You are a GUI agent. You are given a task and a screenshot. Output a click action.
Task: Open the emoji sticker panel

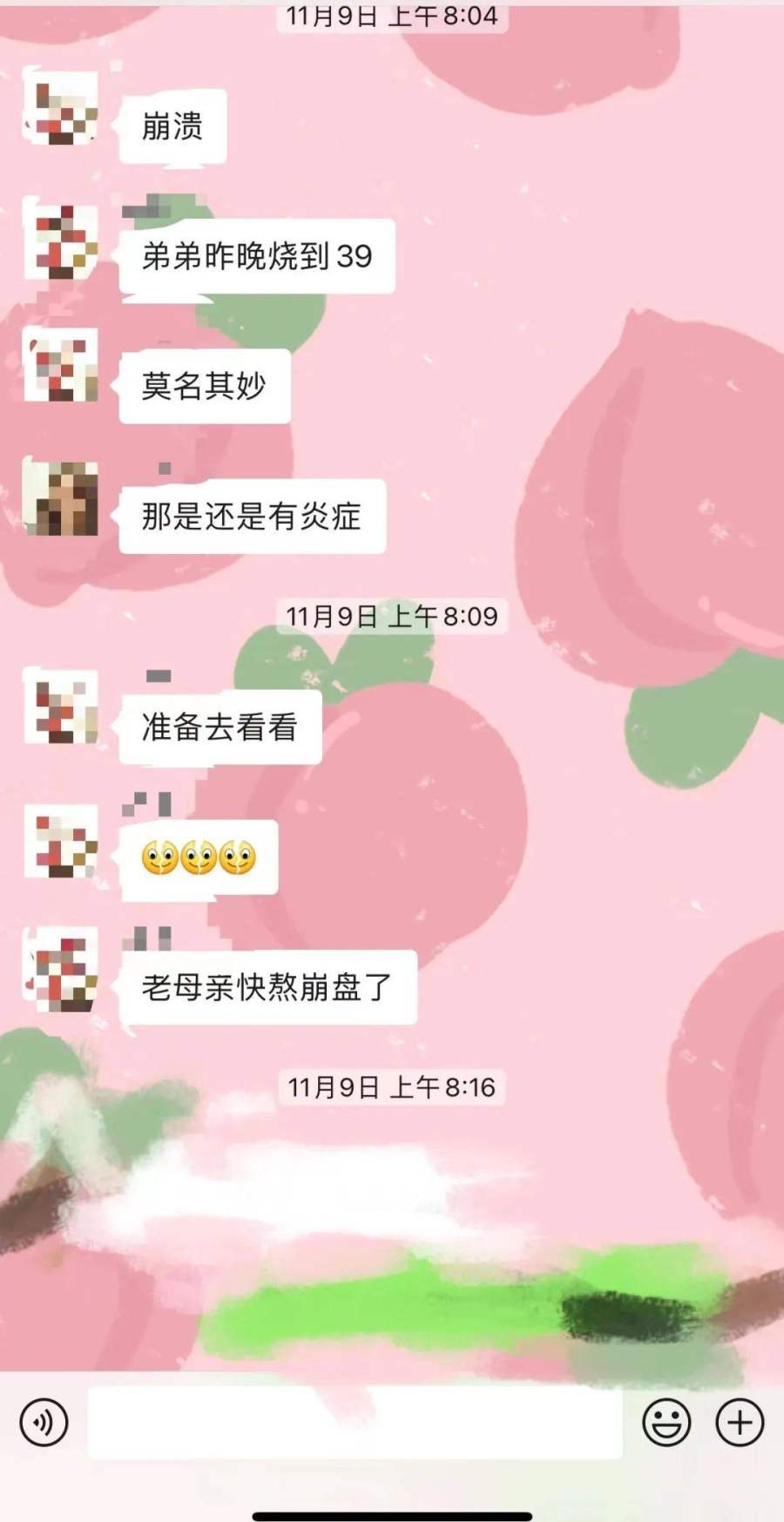click(666, 1423)
